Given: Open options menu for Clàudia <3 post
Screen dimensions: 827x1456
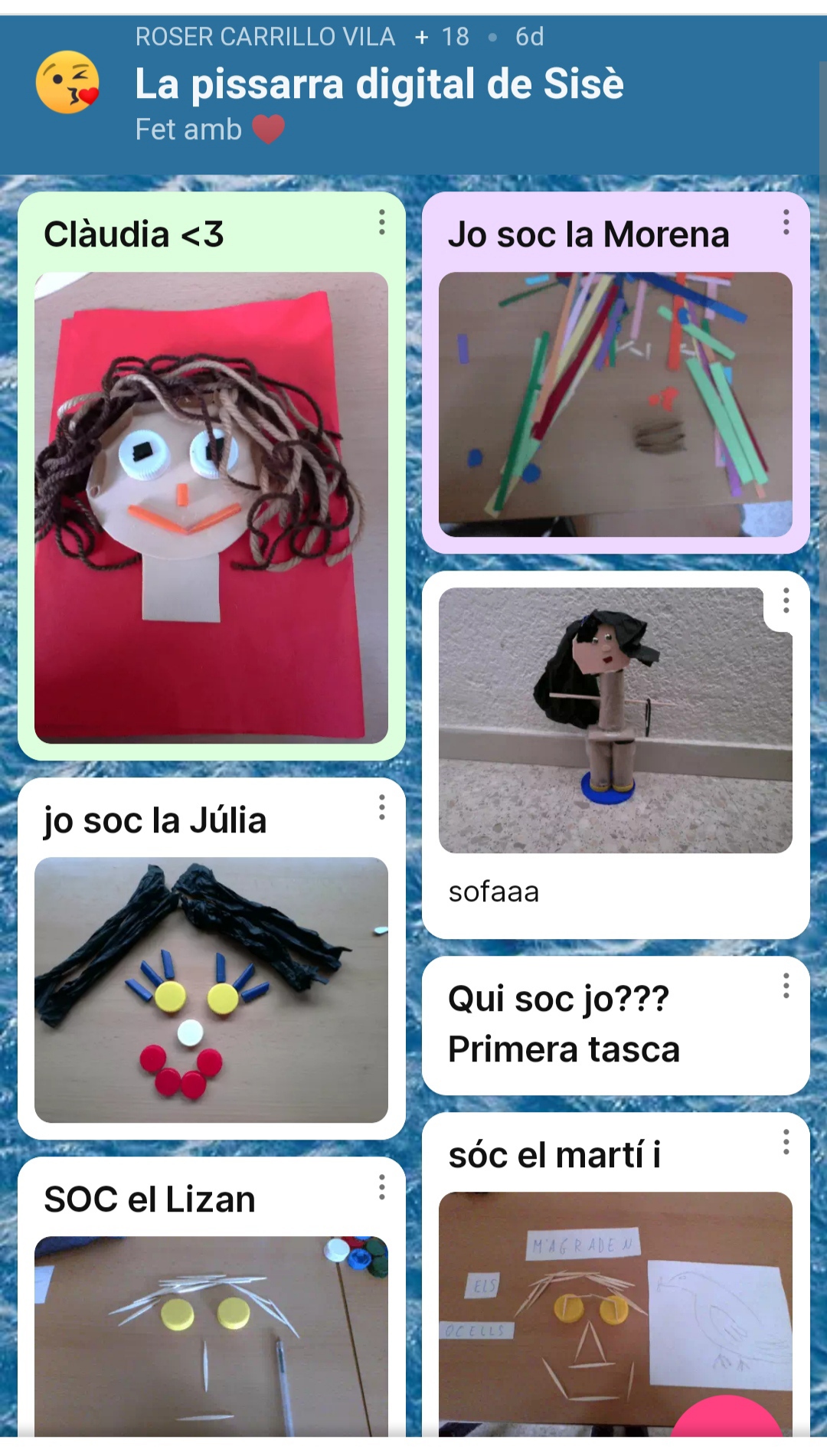Looking at the screenshot, I should 381,223.
